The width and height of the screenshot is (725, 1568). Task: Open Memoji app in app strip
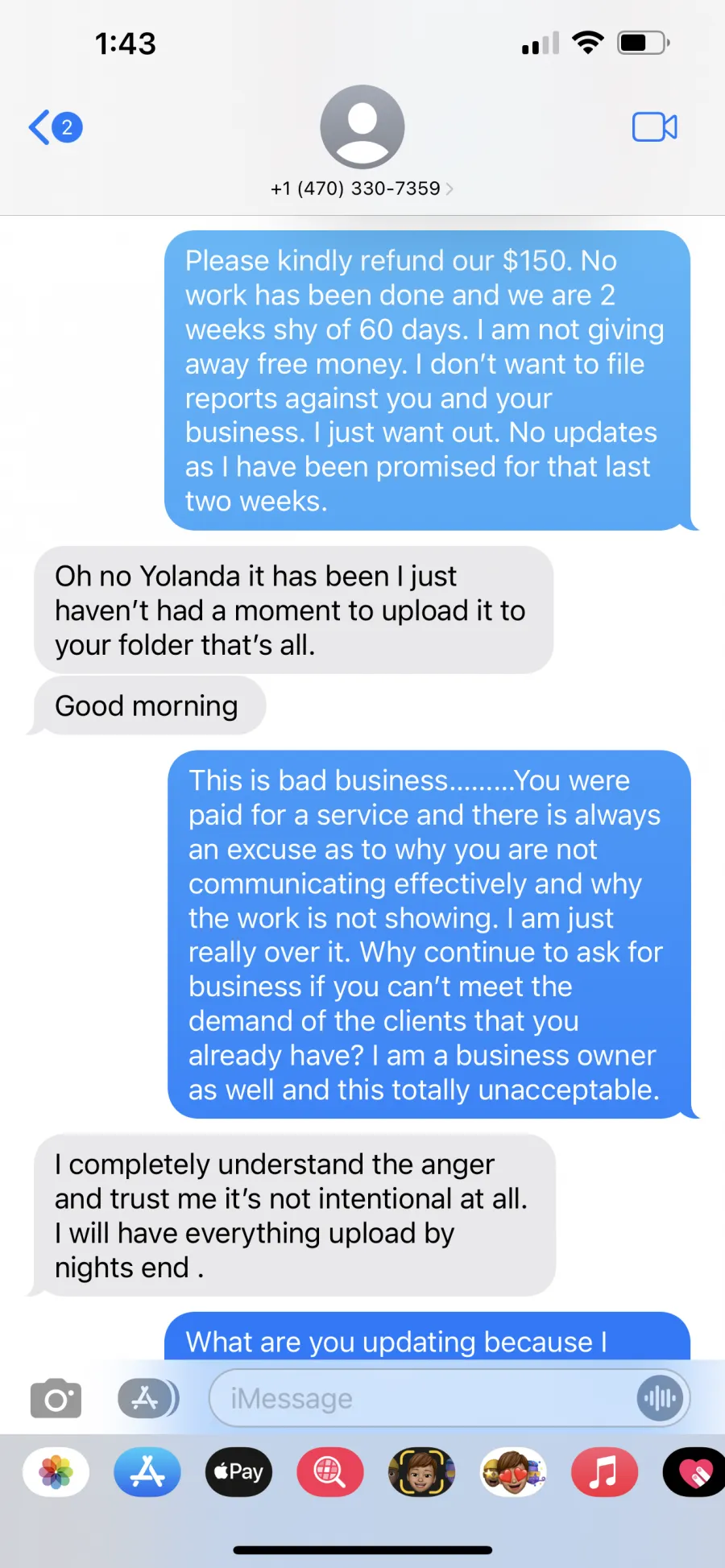tap(421, 1472)
